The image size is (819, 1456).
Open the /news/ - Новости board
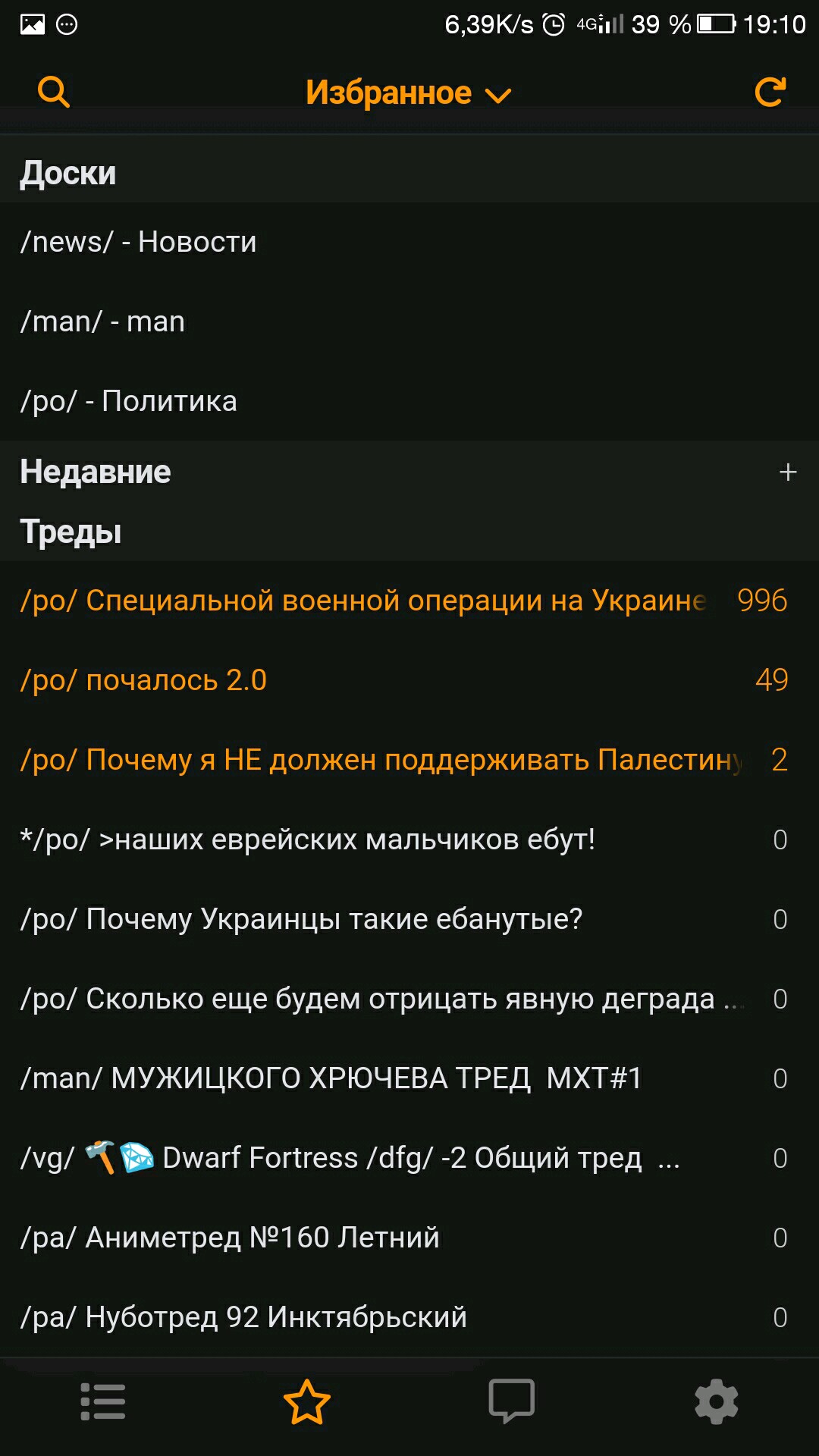(x=409, y=242)
